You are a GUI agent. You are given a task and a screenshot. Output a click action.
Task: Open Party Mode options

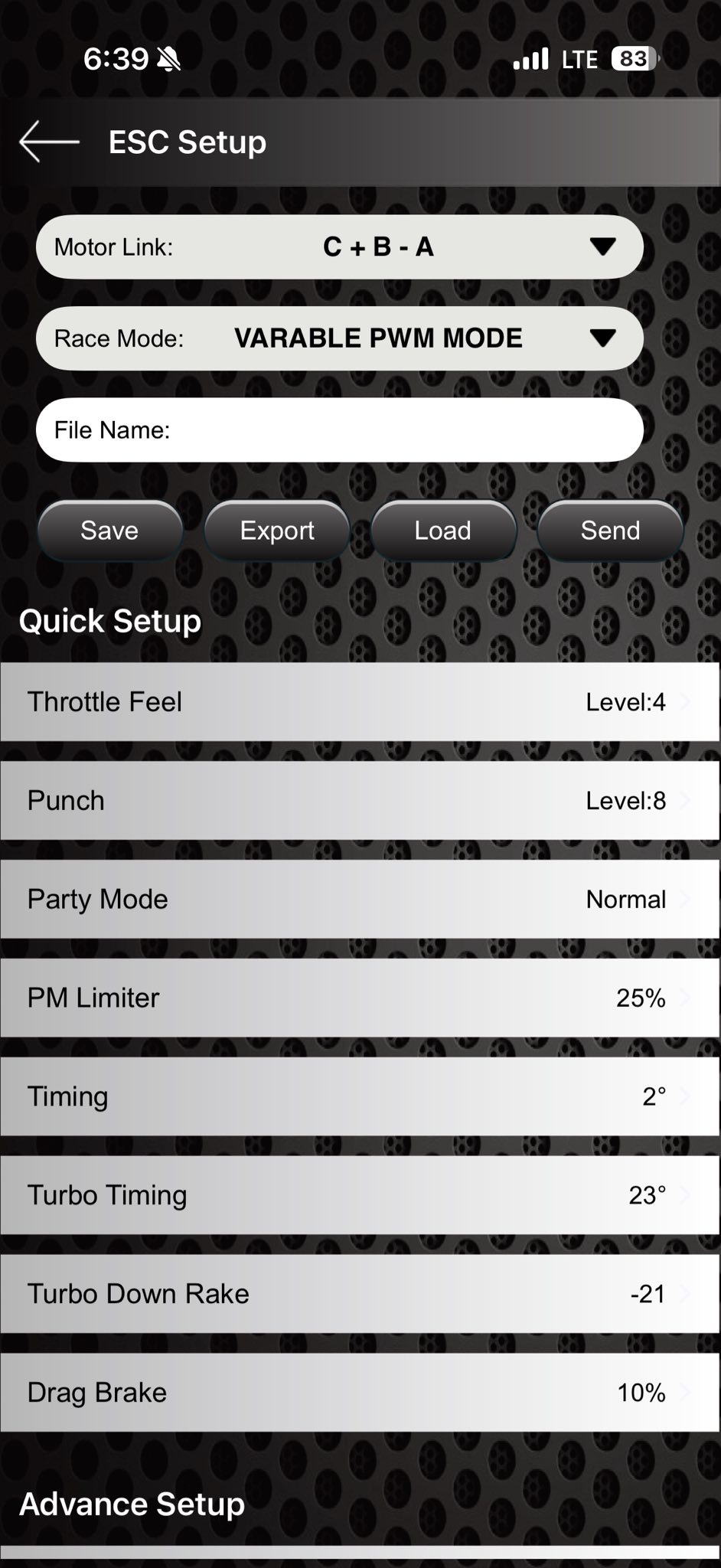(x=360, y=900)
